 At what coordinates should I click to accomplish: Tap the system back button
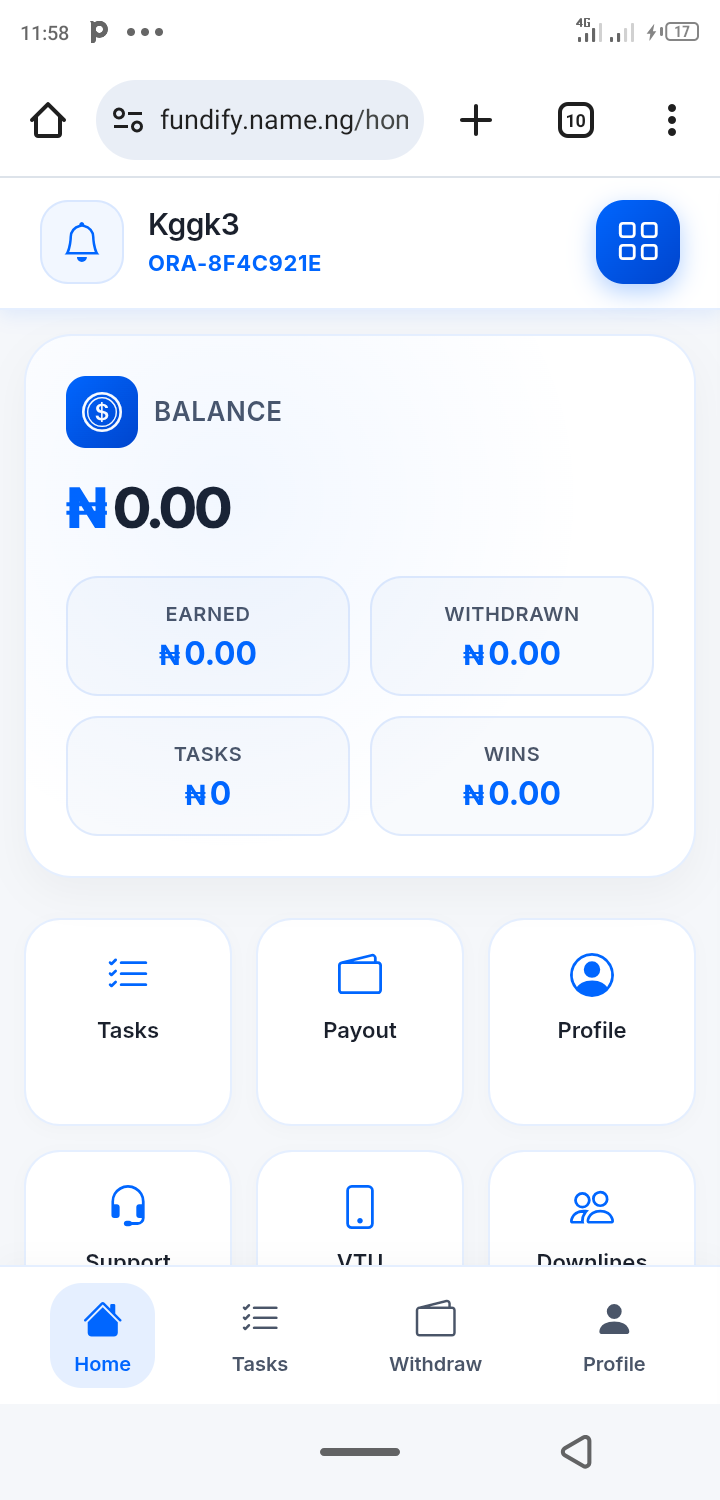[577, 1451]
